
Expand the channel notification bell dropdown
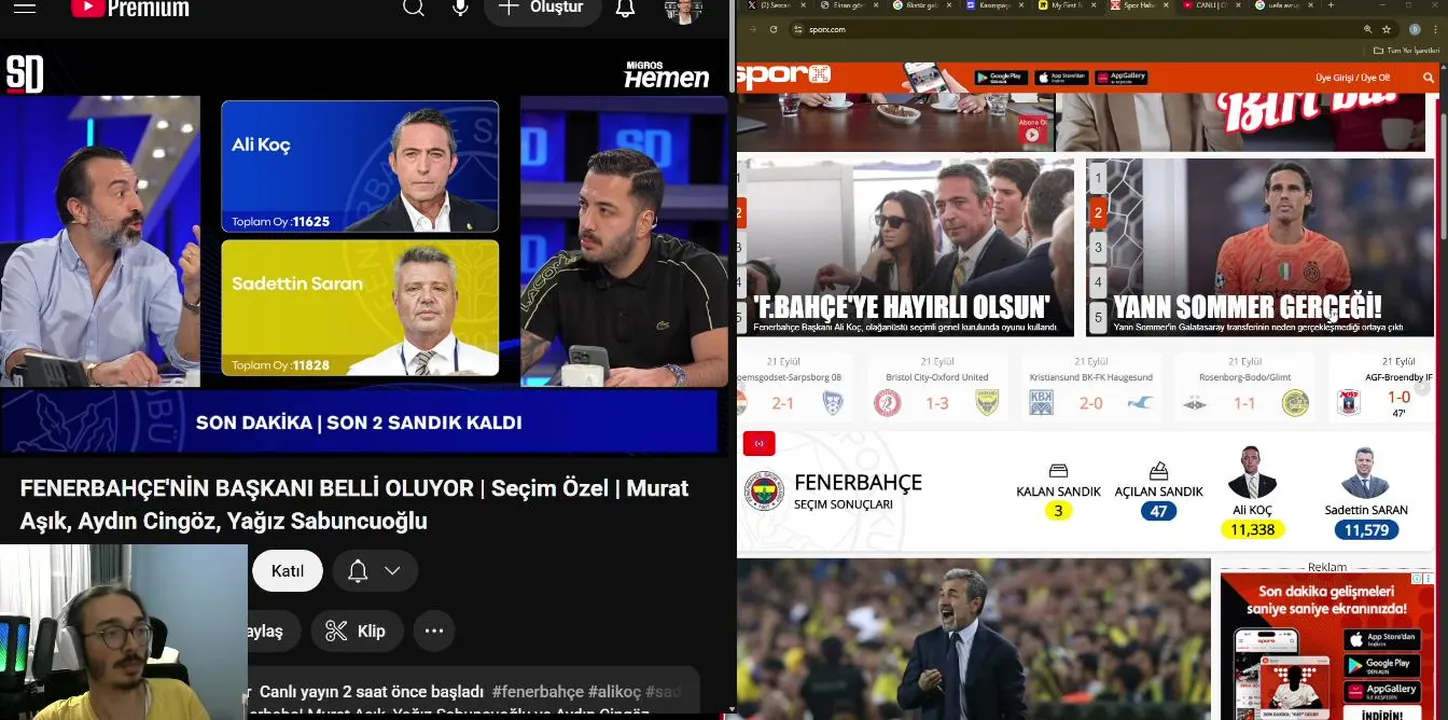(375, 571)
